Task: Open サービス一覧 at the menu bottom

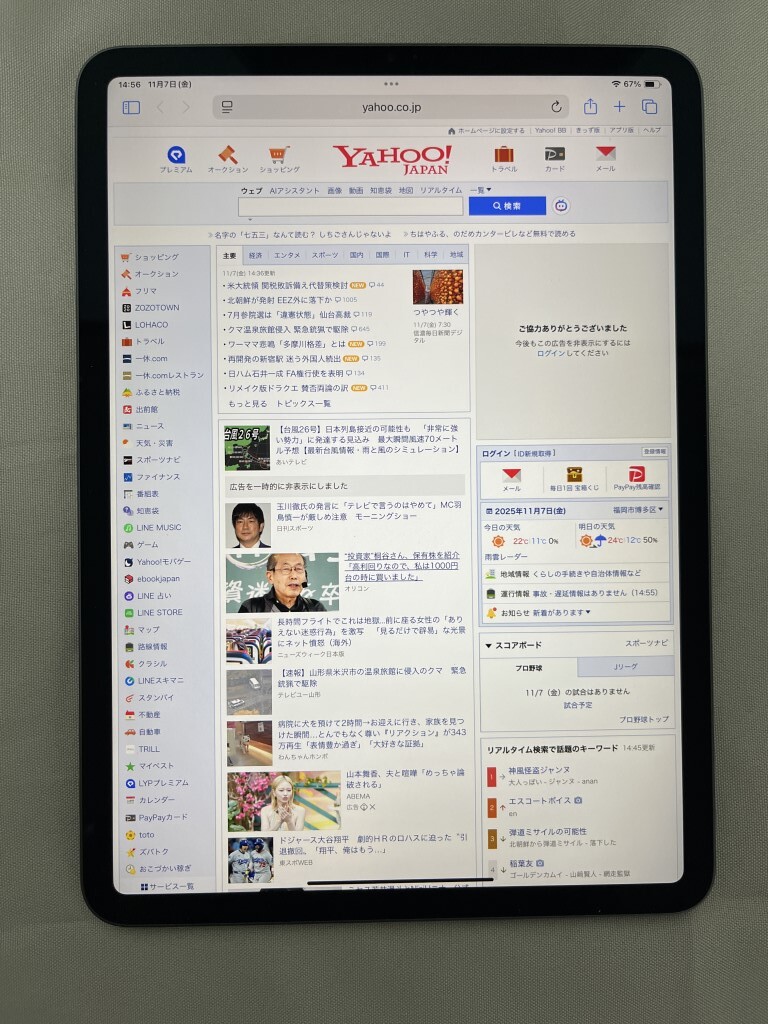Action: click(x=168, y=886)
